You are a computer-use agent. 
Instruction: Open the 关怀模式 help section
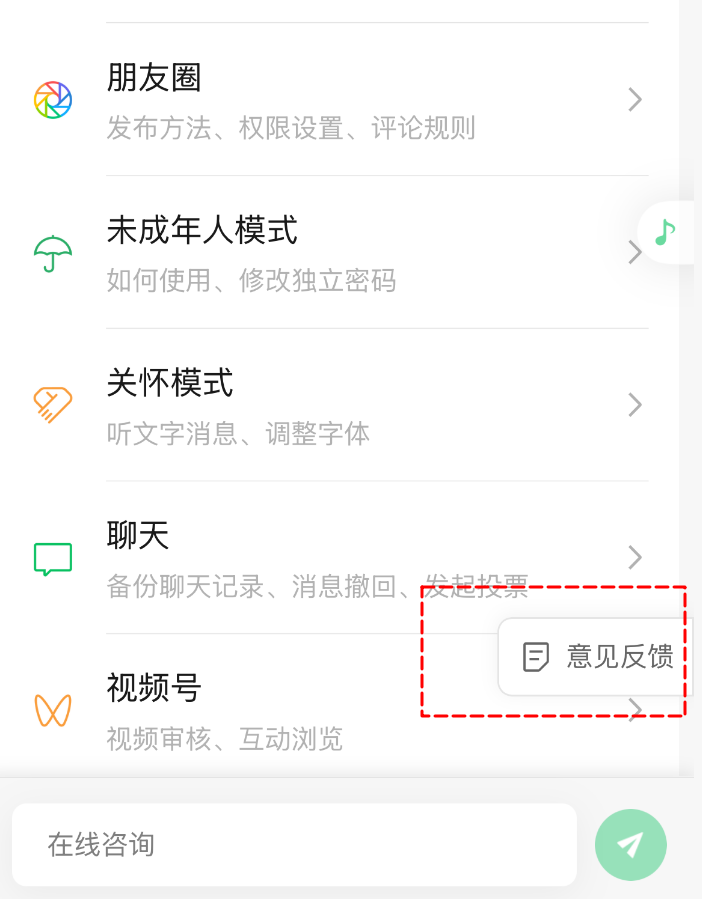click(x=340, y=405)
